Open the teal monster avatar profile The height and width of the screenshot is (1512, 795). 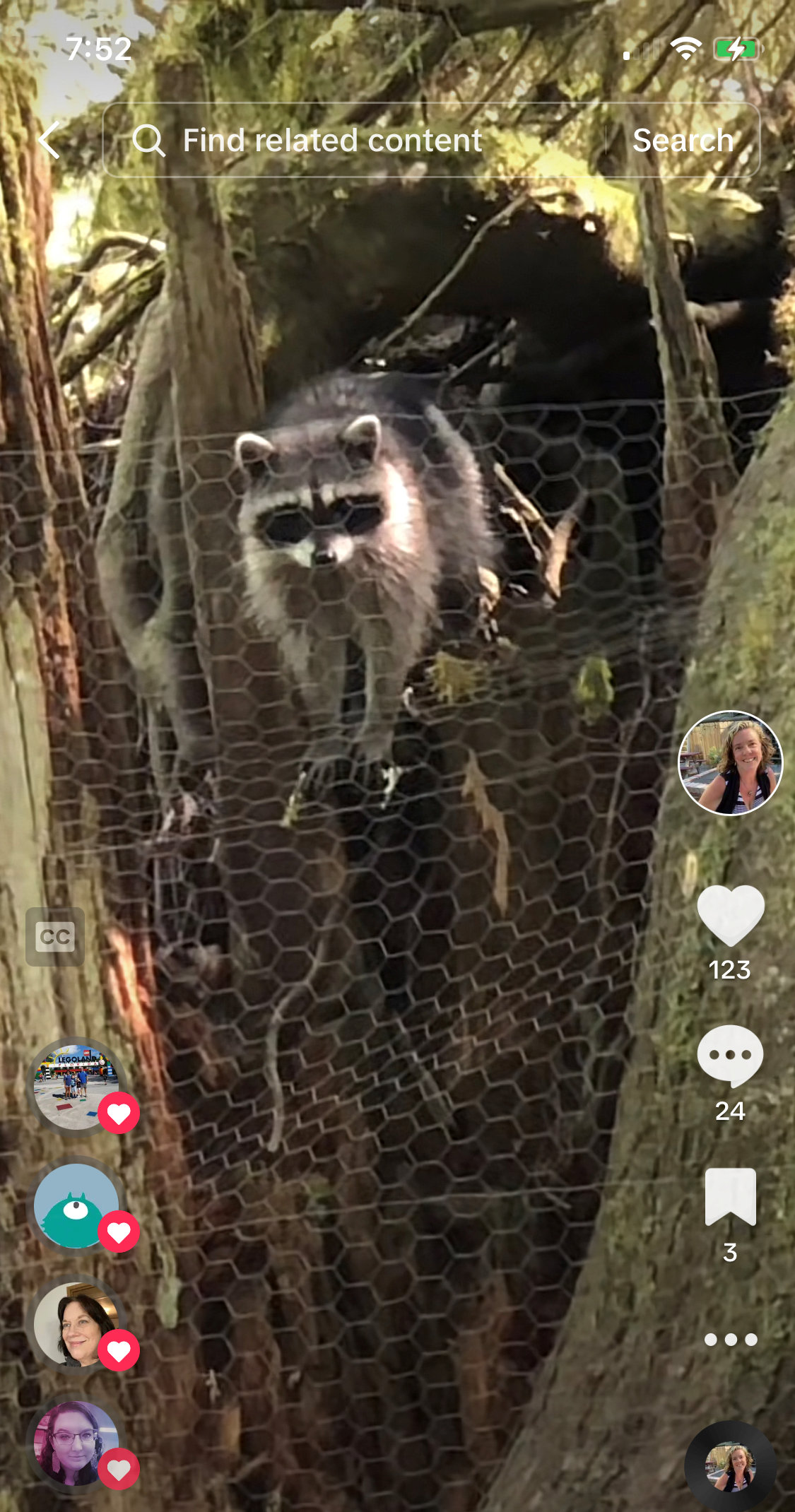[x=76, y=1205]
